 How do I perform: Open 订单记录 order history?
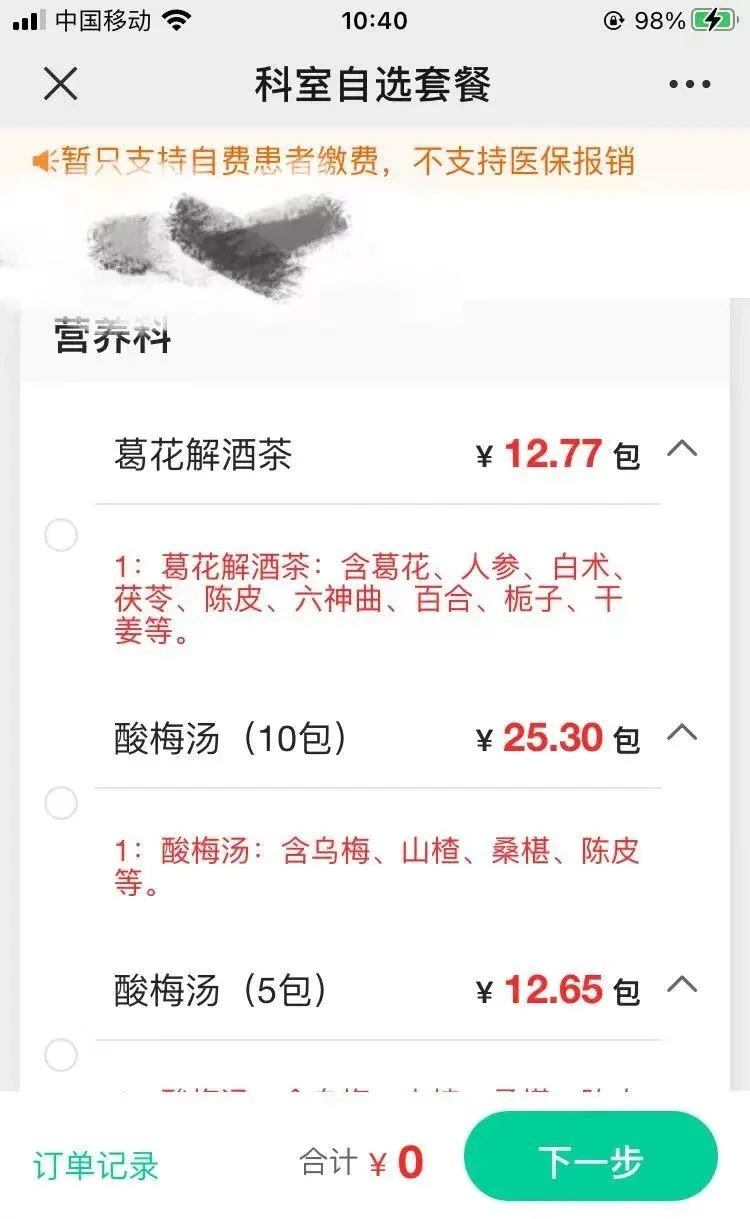(x=96, y=1165)
